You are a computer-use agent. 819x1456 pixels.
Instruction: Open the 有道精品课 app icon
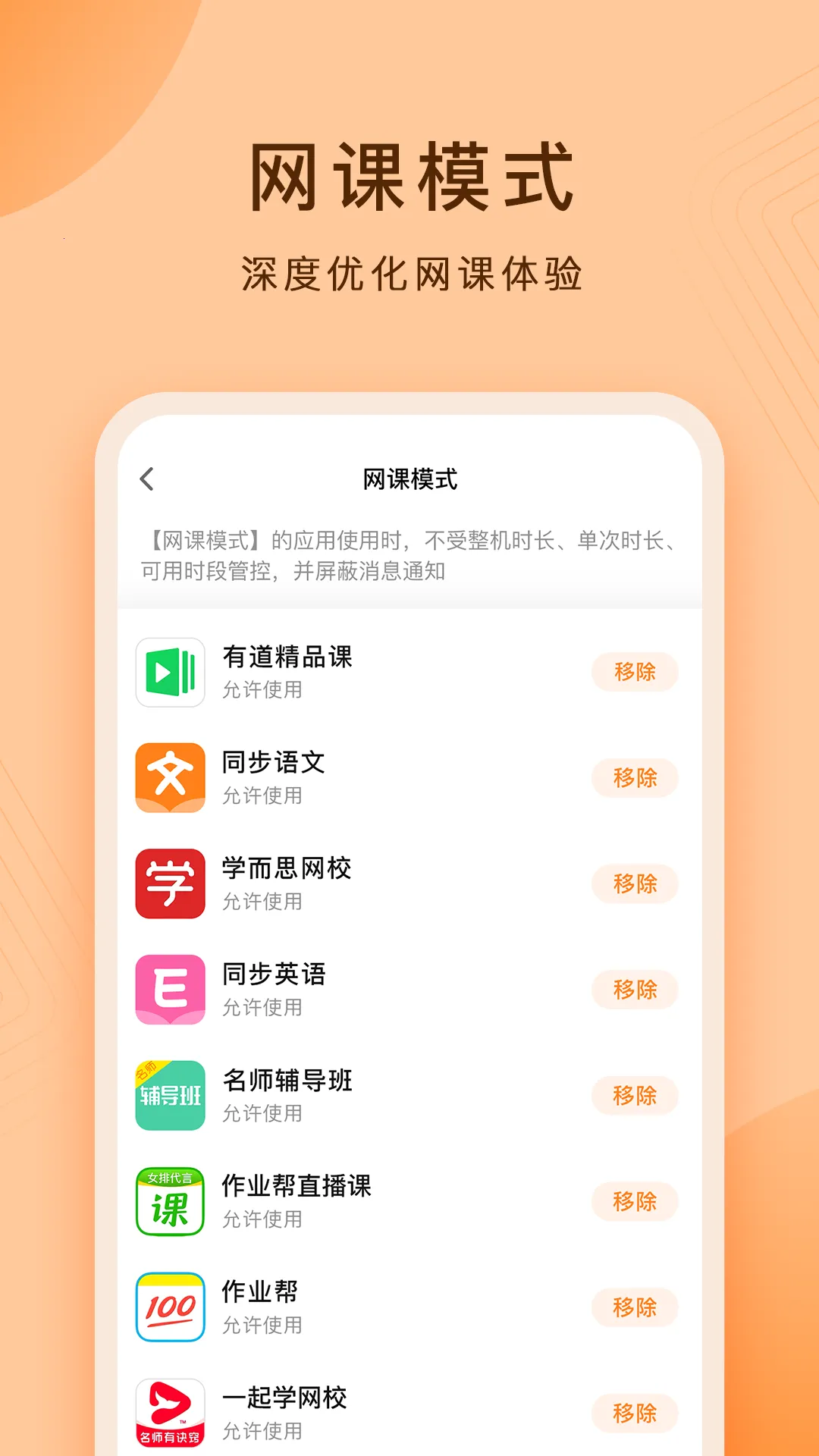coord(170,673)
